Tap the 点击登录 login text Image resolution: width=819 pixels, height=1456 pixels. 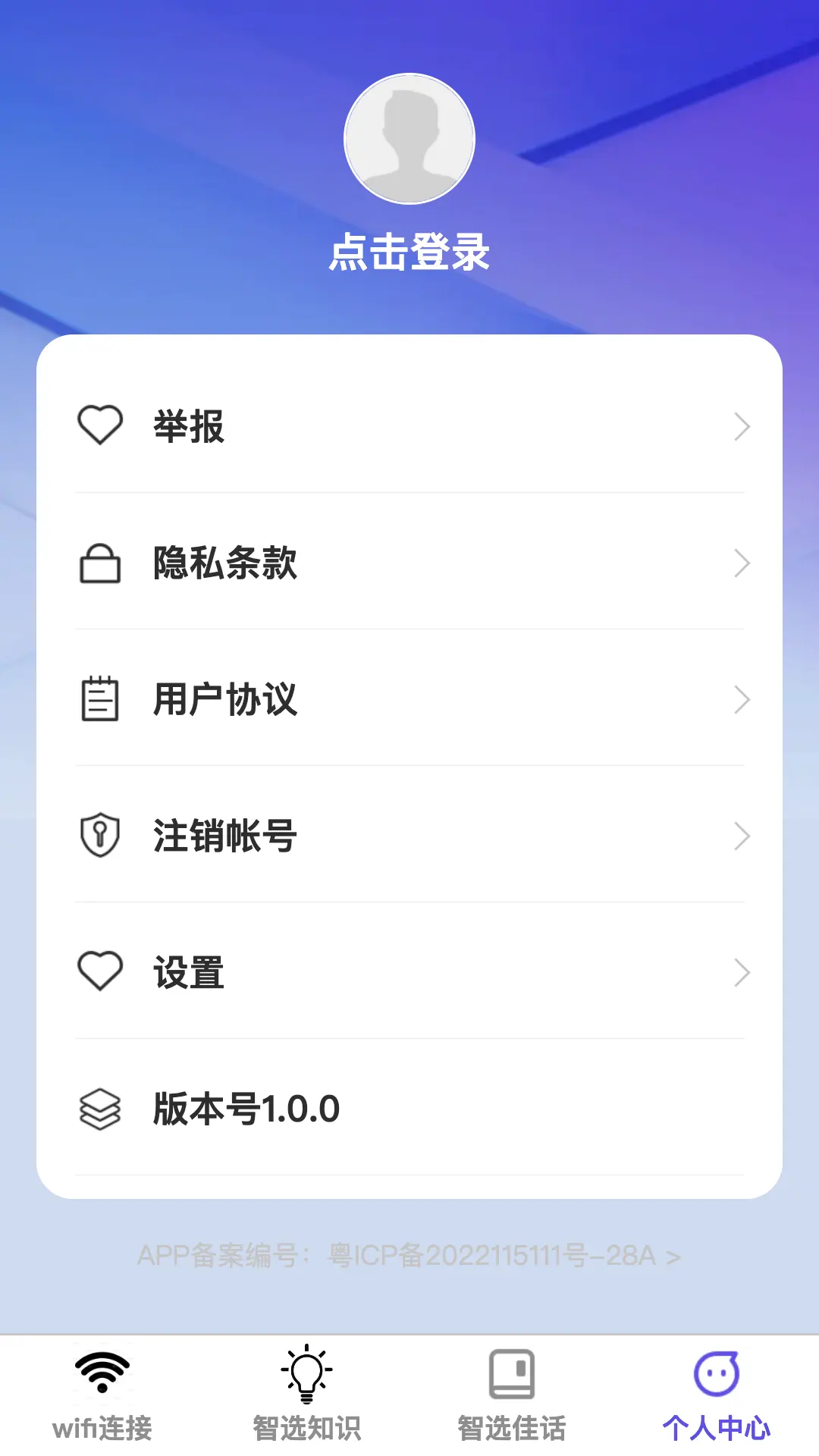coord(409,254)
